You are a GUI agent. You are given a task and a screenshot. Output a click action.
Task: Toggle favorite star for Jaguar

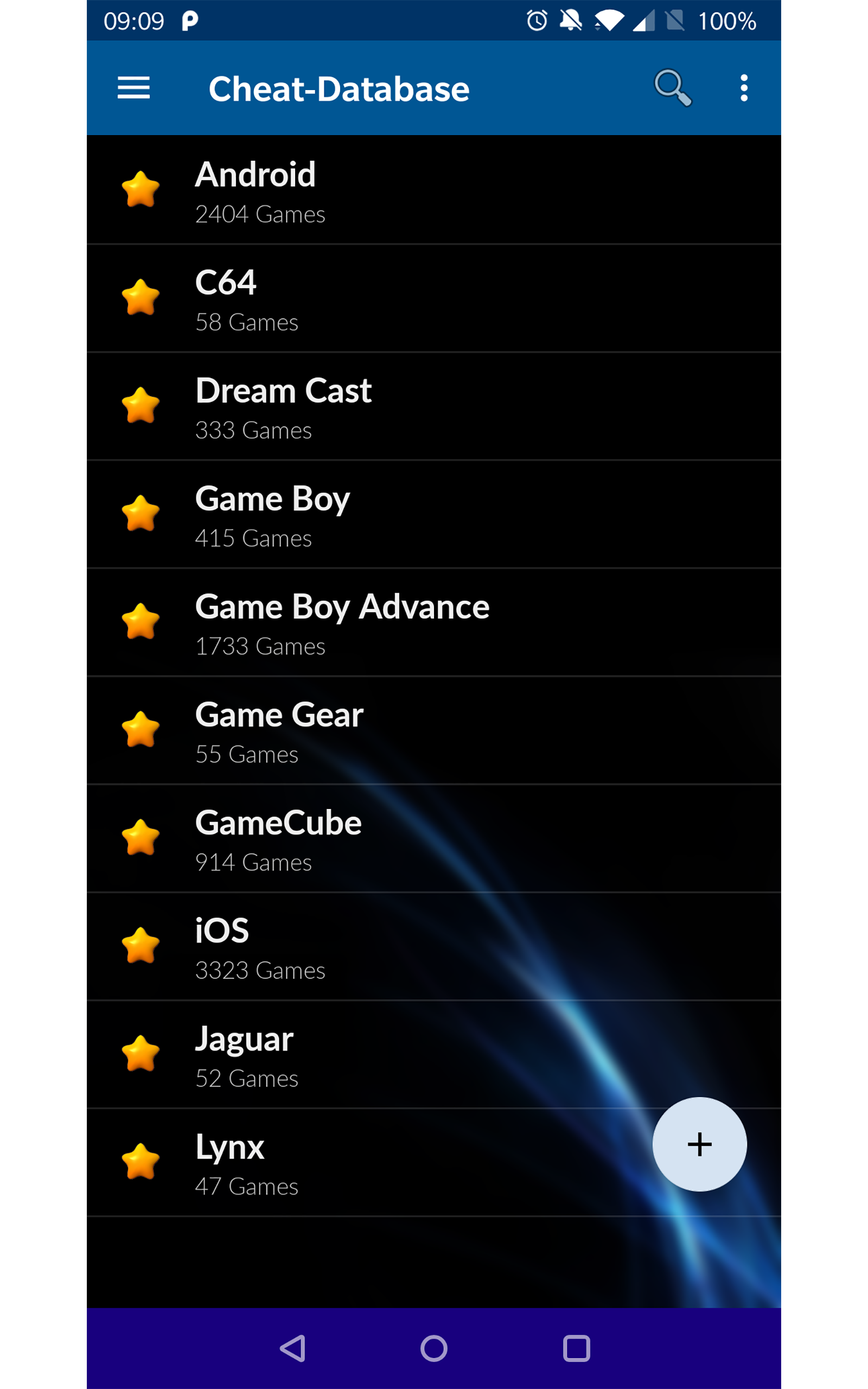coord(142,1055)
